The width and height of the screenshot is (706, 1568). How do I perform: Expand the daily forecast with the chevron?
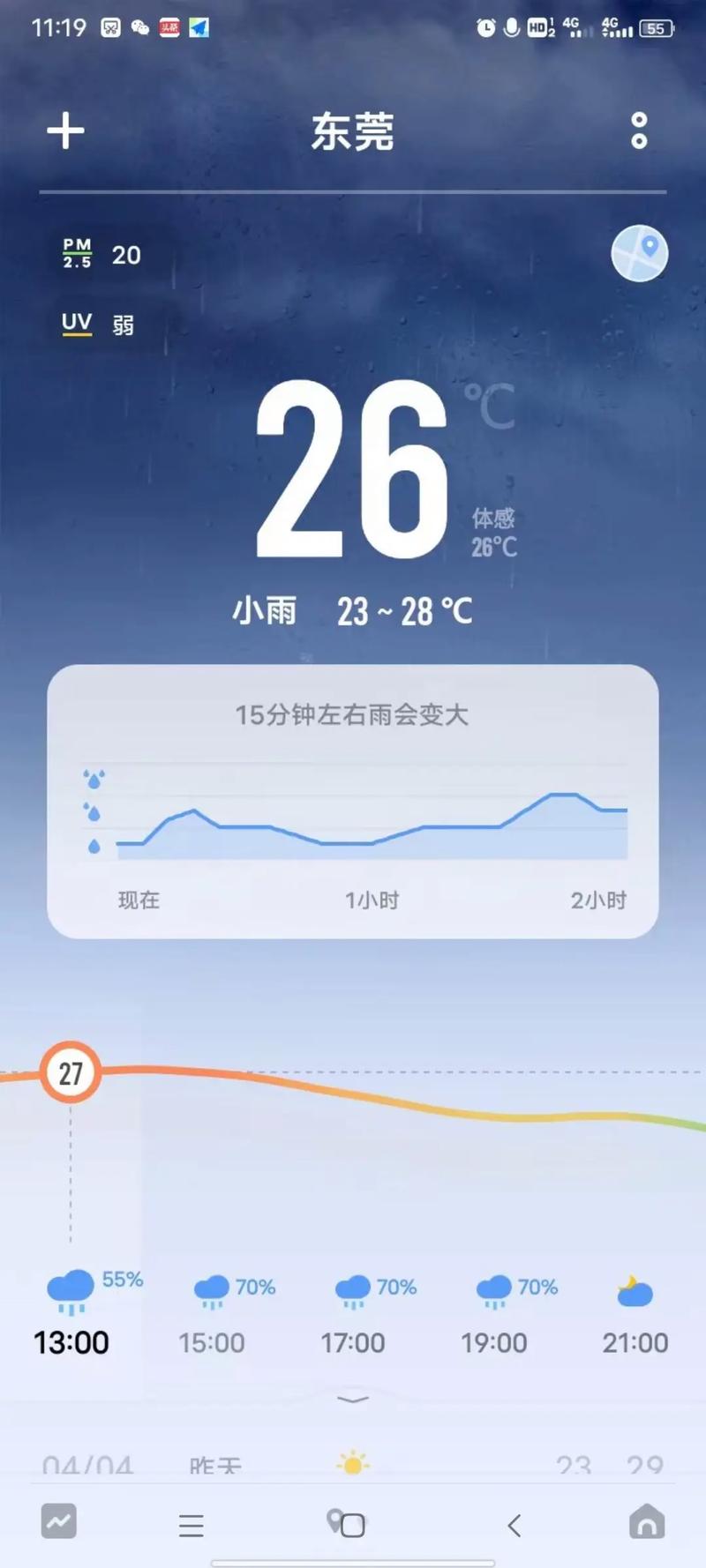(352, 1400)
